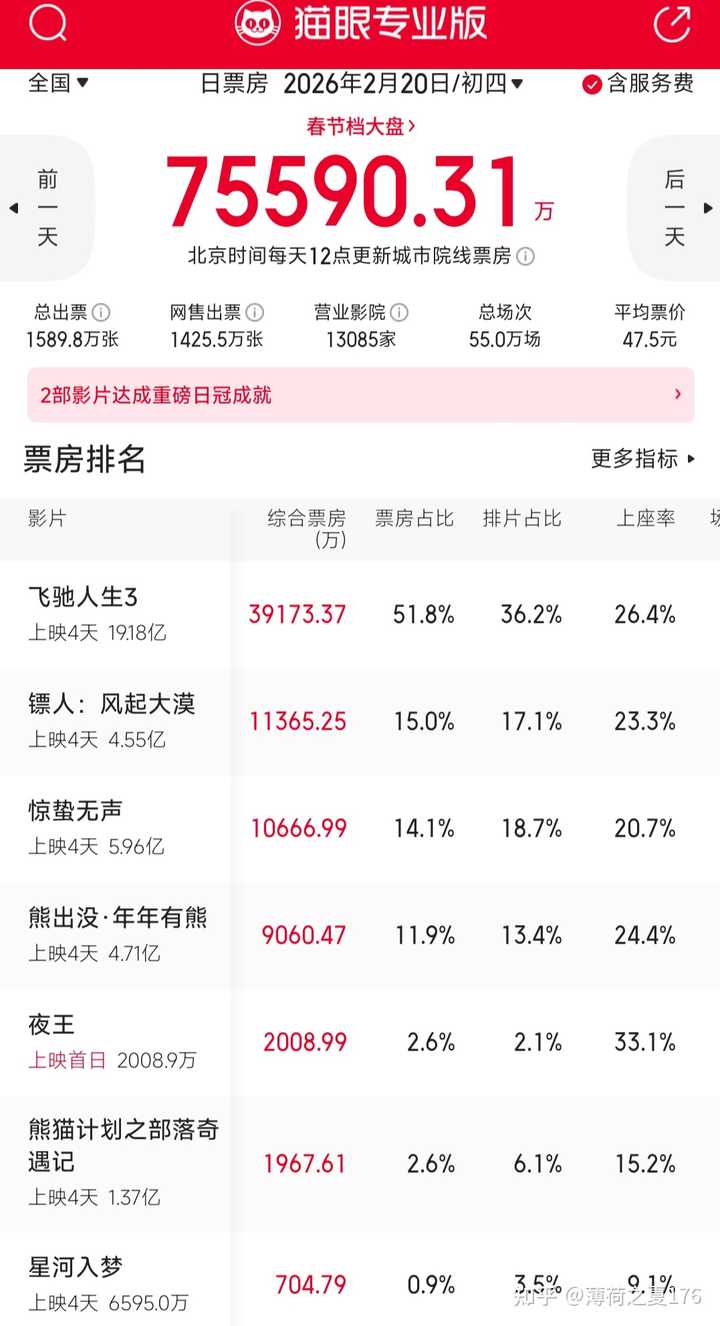Show info for 营业影院
The height and width of the screenshot is (1326, 720).
(x=400, y=313)
